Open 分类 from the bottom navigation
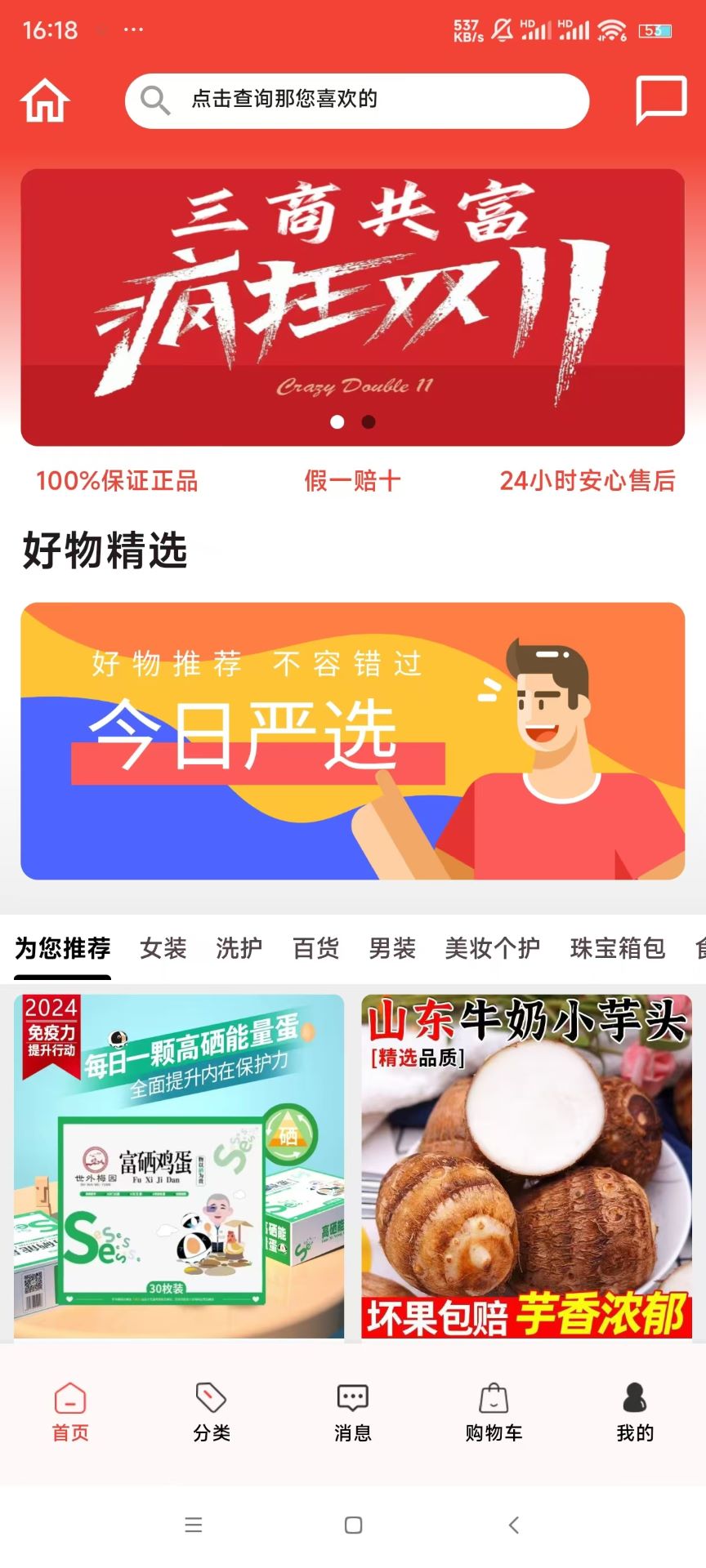The width and height of the screenshot is (706, 1568). (x=211, y=1411)
